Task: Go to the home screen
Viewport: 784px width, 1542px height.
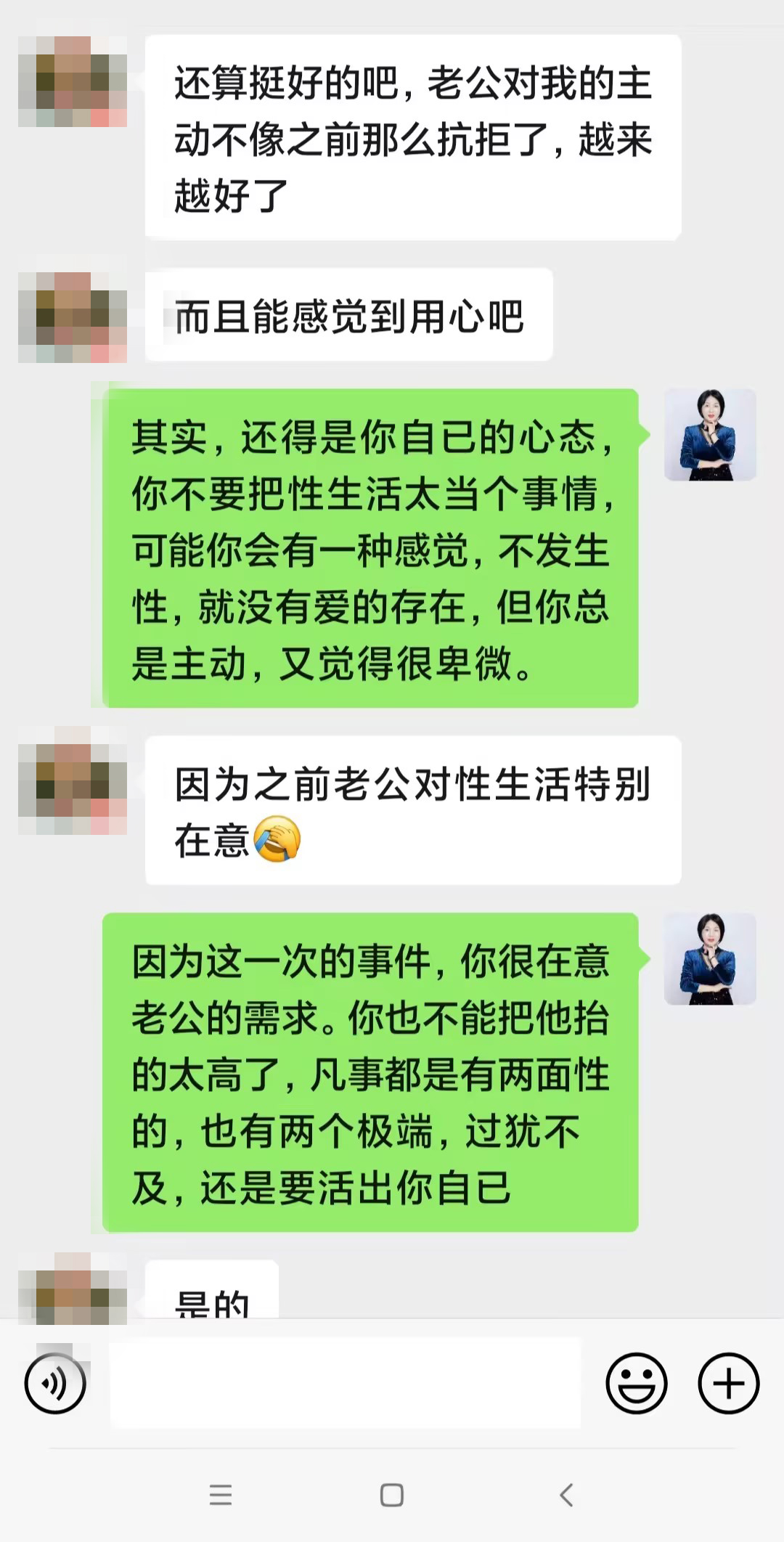Action: coord(392,1495)
